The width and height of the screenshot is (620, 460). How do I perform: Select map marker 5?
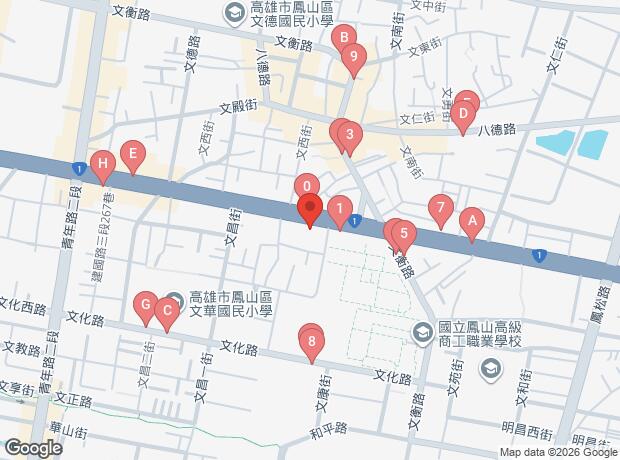[x=403, y=236]
